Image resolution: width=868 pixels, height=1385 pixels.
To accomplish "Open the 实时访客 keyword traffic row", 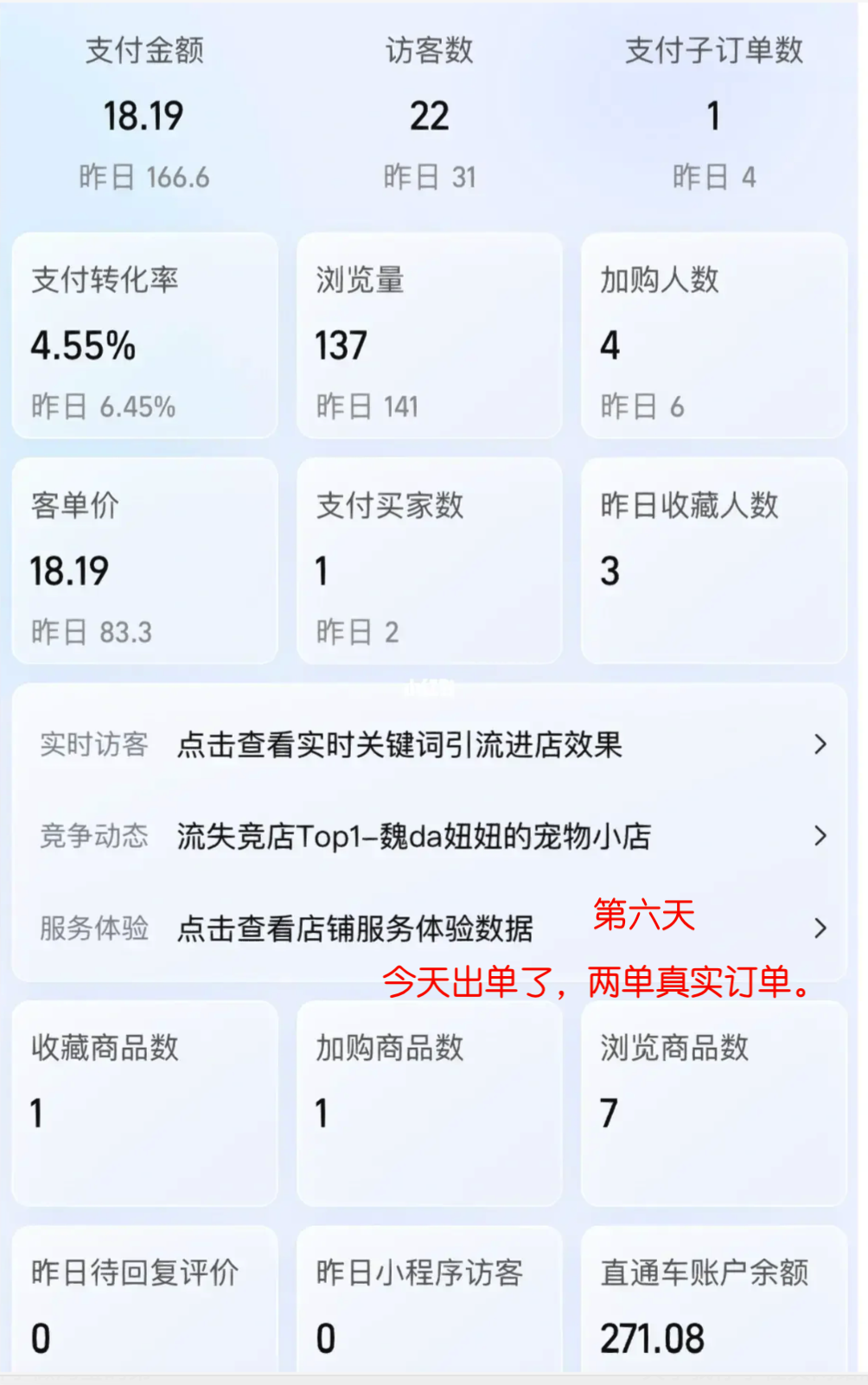I will 430,744.
